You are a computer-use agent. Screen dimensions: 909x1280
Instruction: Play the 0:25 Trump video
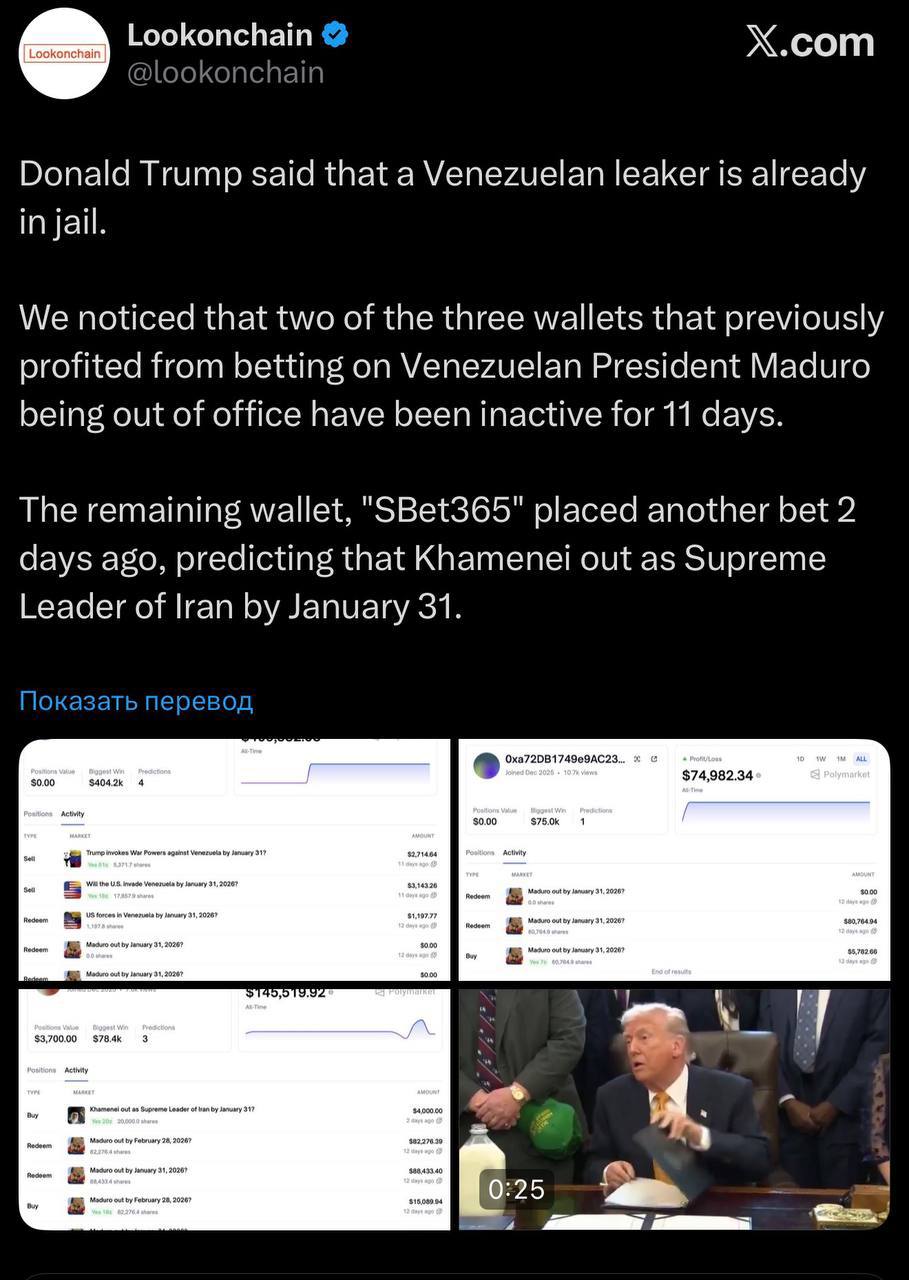click(674, 1108)
